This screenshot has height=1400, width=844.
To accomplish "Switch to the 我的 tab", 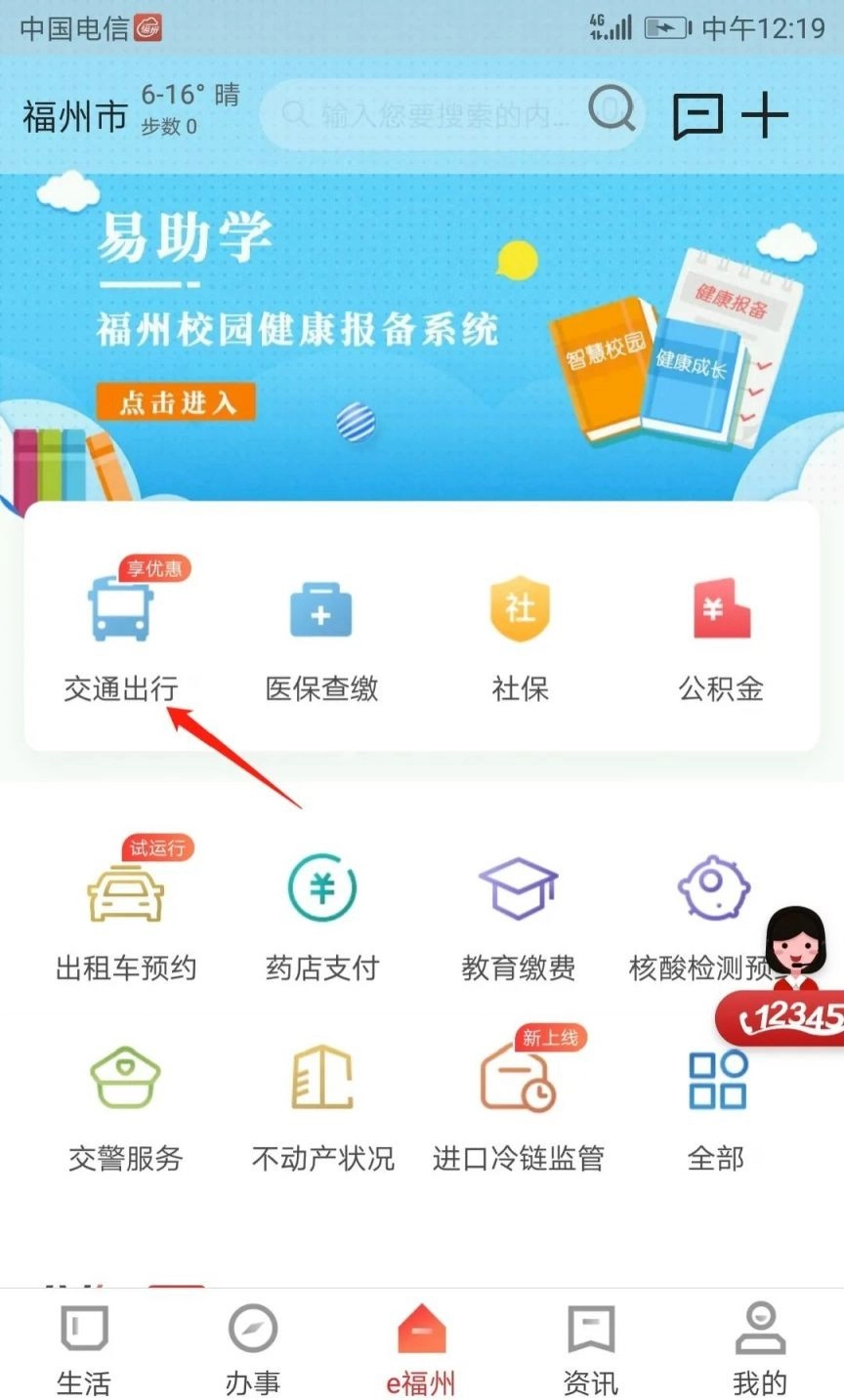I will click(759, 1349).
